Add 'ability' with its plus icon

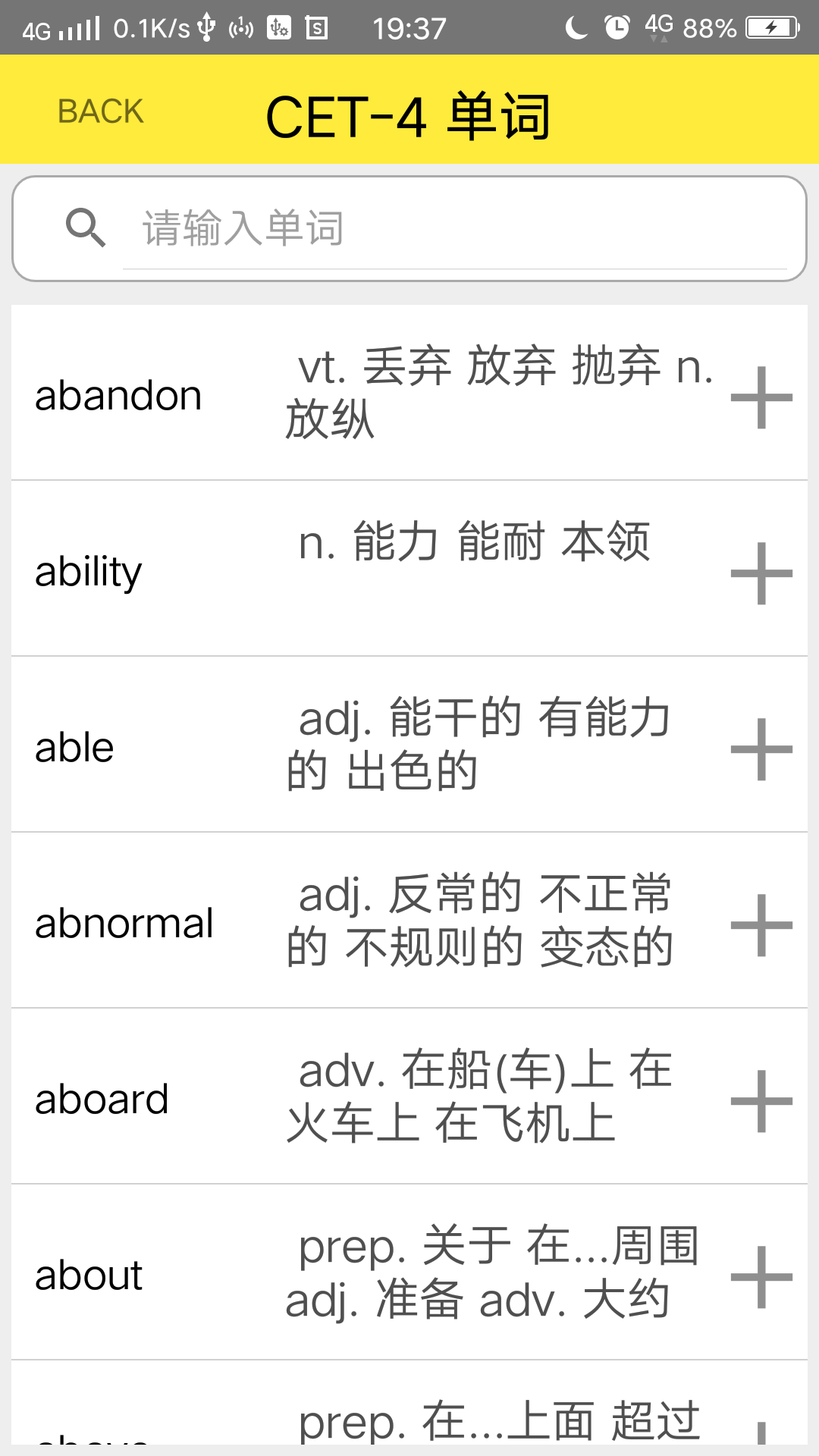point(761,573)
